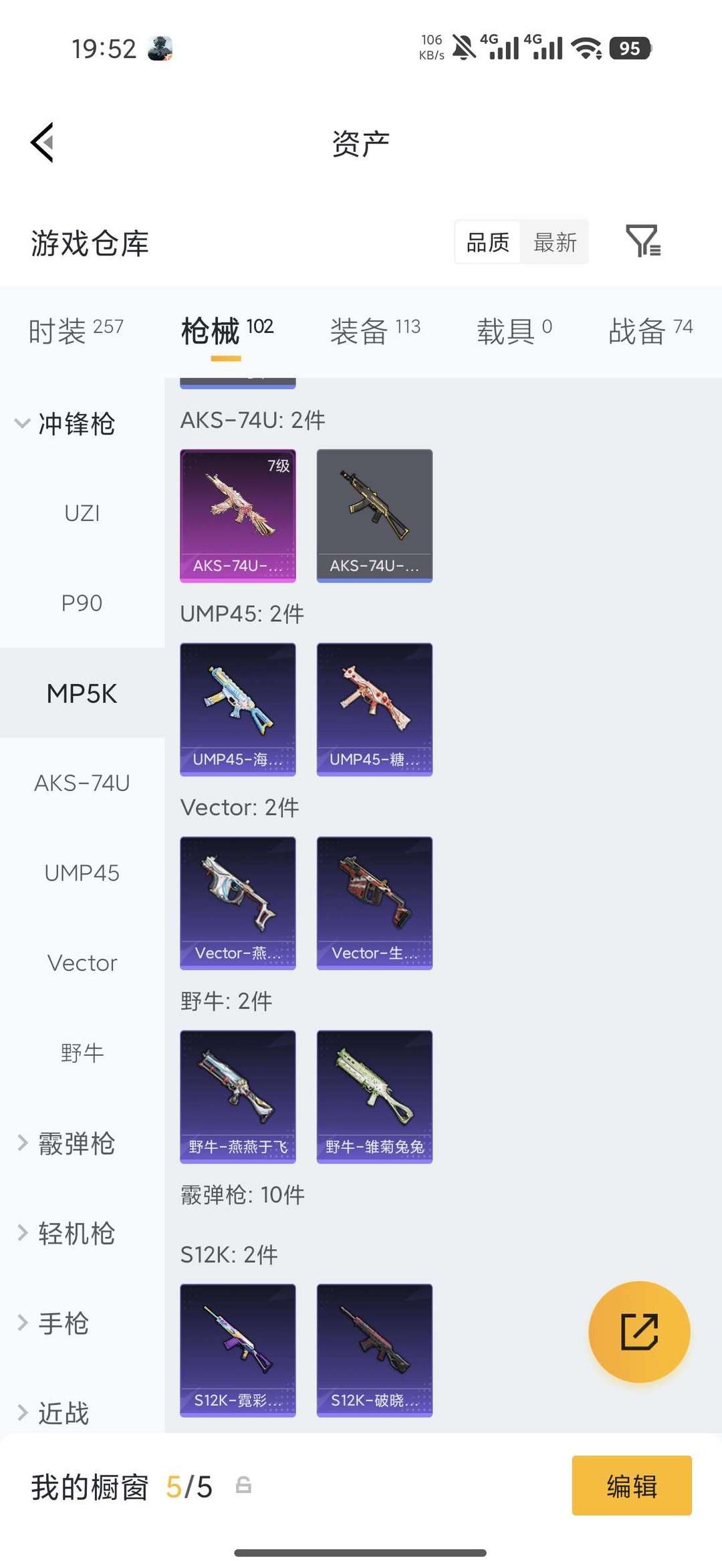Select the 品质 sorting option

(x=487, y=243)
